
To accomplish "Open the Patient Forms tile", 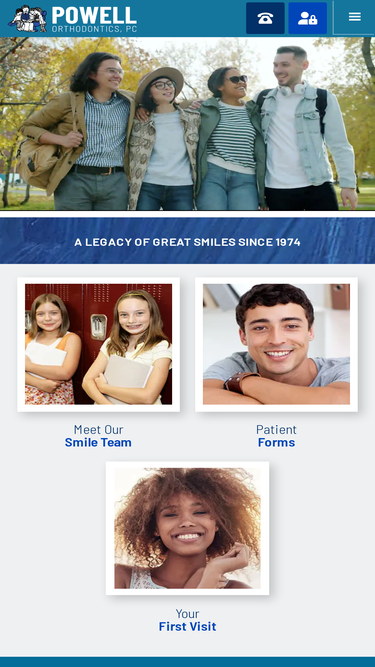I will click(276, 363).
